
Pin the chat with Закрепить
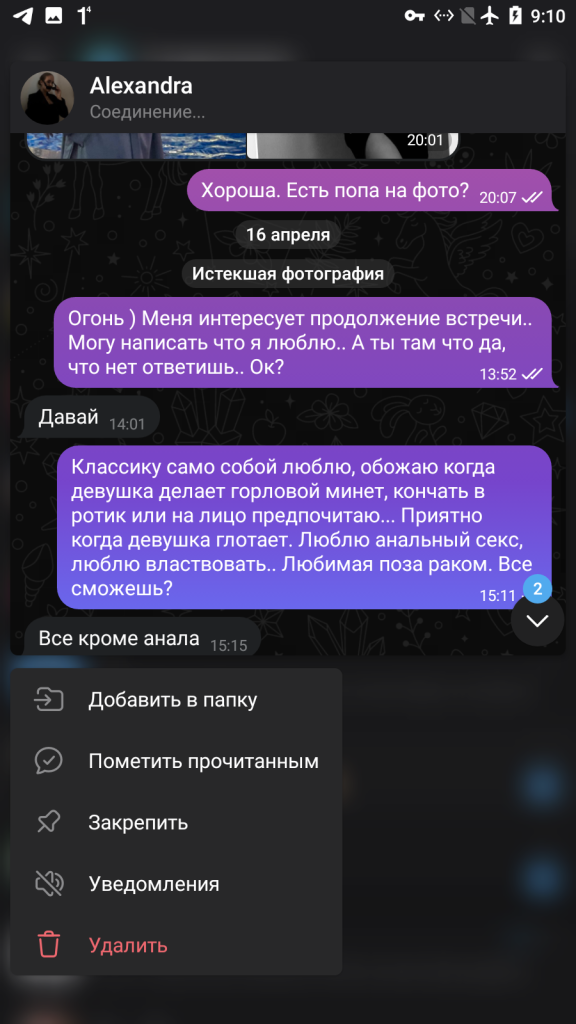coord(176,822)
